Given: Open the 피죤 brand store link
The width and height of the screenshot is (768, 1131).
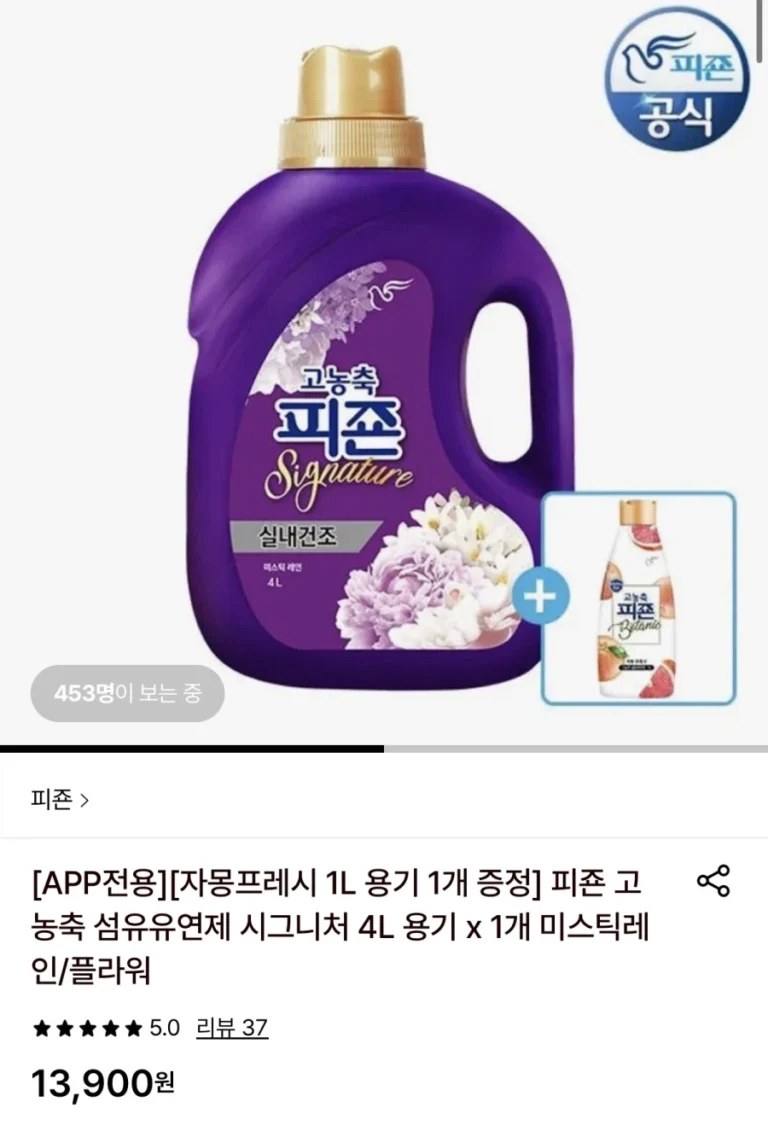Looking at the screenshot, I should 60,800.
